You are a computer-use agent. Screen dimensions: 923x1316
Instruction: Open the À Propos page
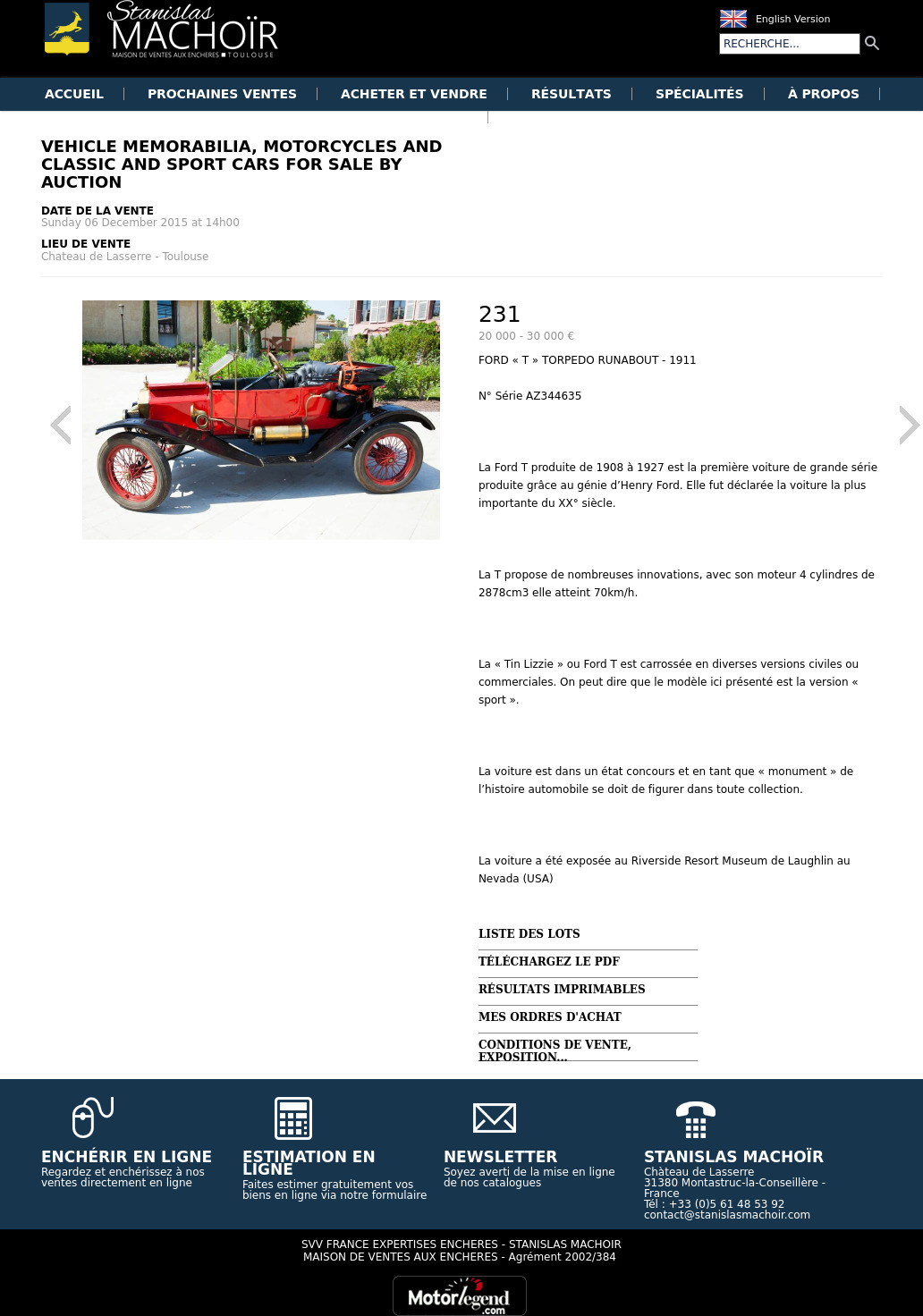(x=823, y=94)
